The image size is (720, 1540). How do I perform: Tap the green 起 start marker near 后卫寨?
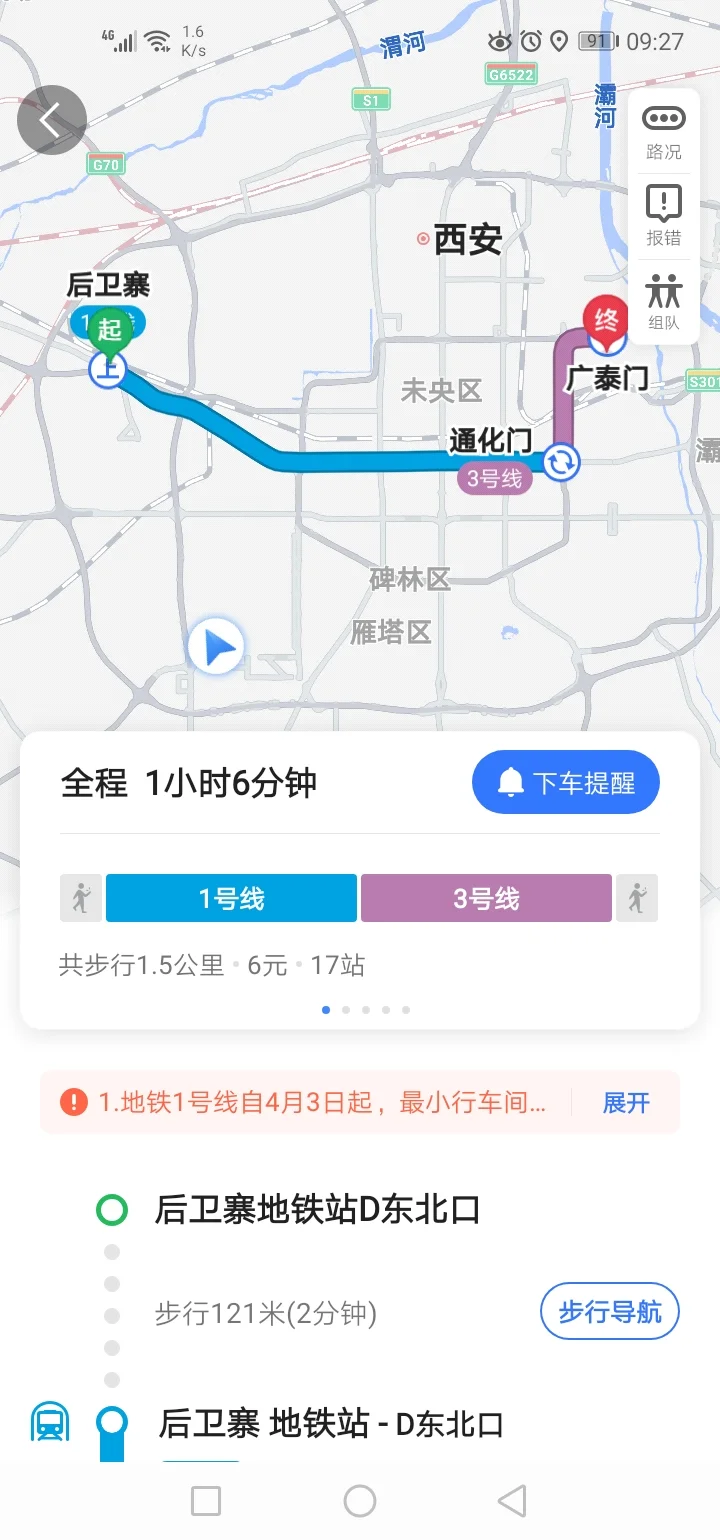click(x=111, y=325)
